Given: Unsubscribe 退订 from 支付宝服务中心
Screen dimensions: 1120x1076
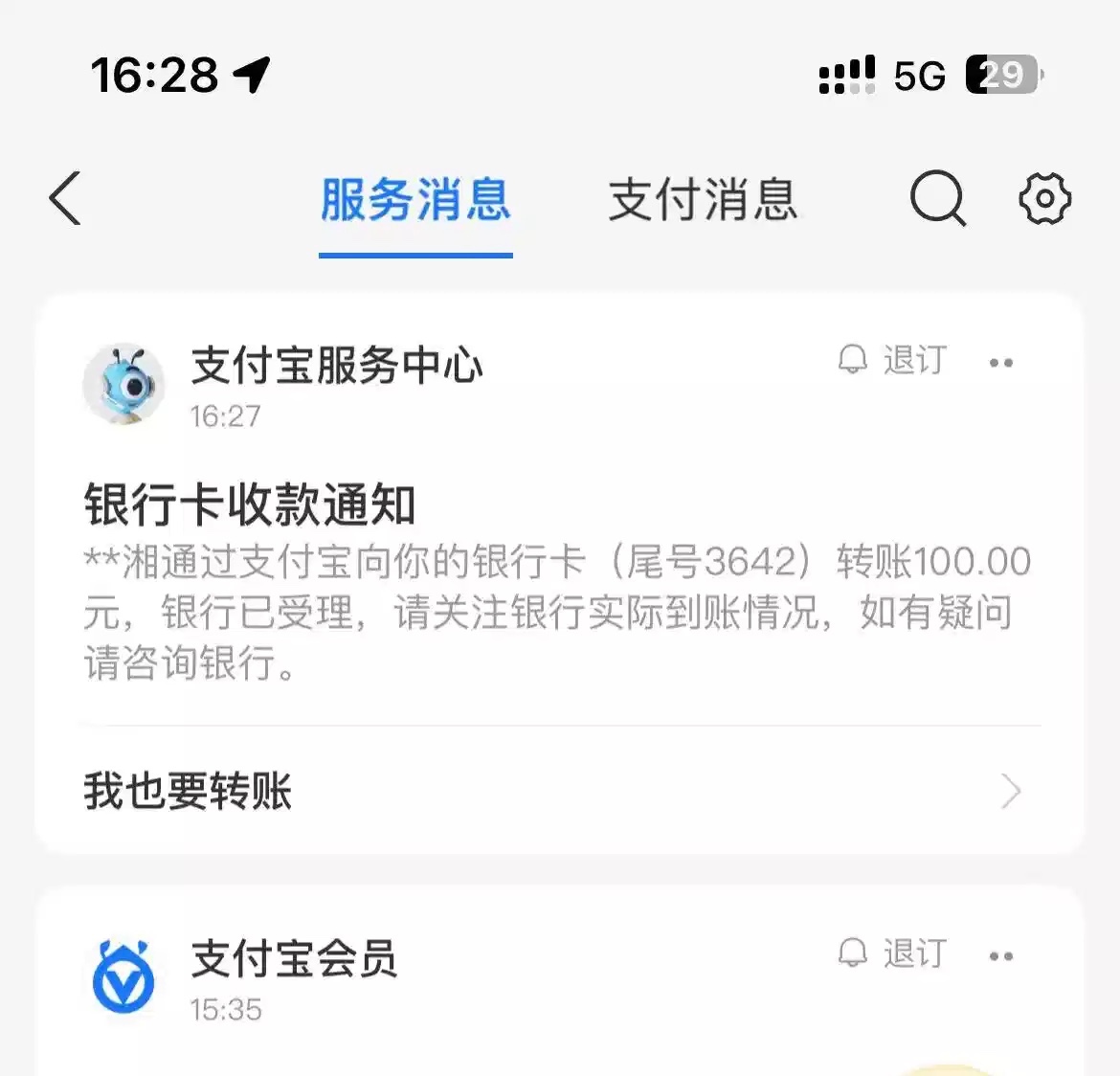Looking at the screenshot, I should (893, 361).
